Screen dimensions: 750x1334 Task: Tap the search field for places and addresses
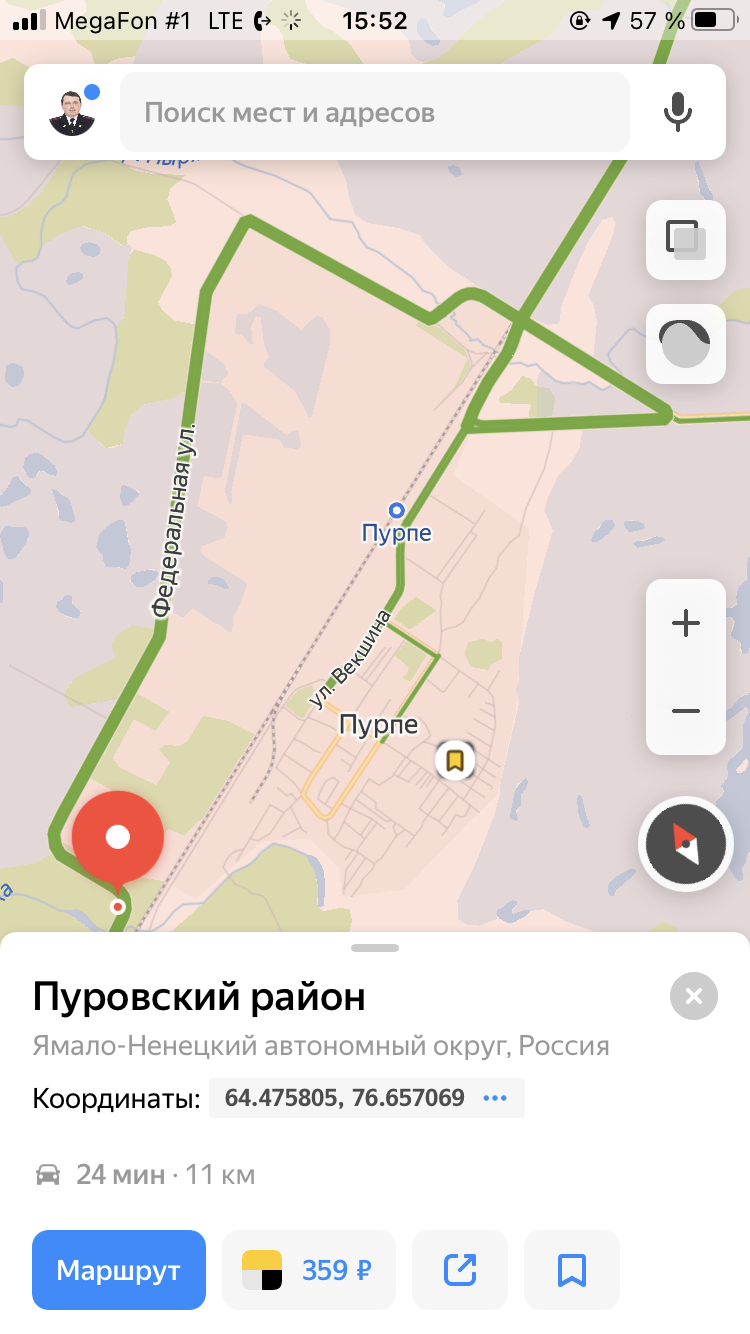coord(375,112)
